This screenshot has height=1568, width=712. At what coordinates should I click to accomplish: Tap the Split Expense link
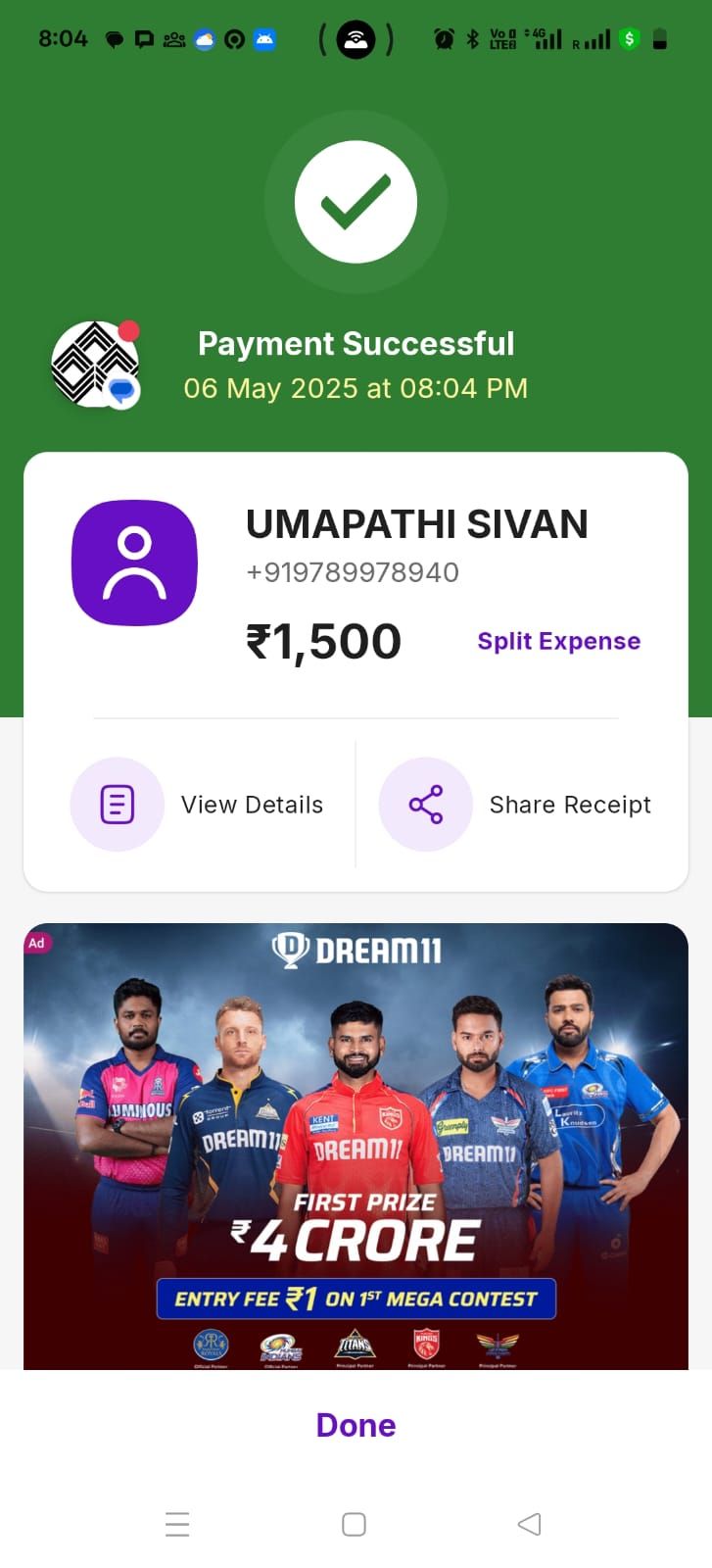coord(558,641)
